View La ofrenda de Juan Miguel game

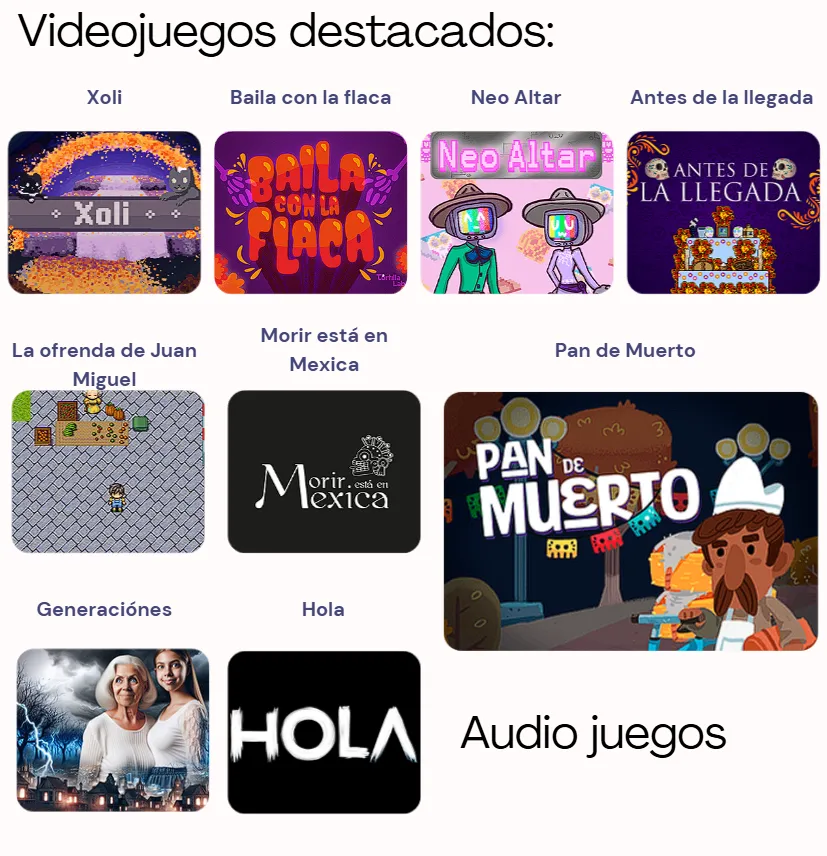coord(108,471)
